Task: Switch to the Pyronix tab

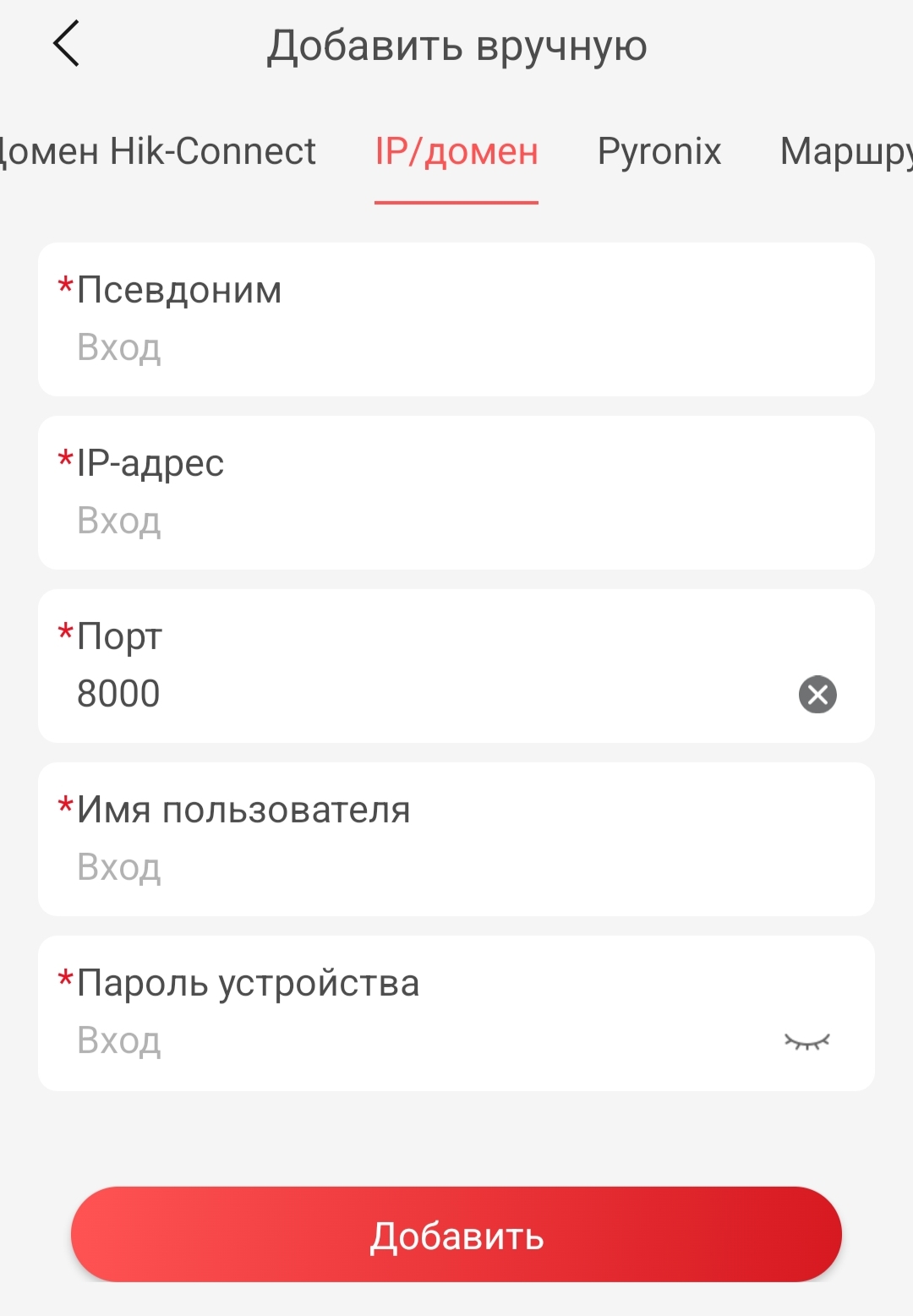Action: tap(659, 152)
